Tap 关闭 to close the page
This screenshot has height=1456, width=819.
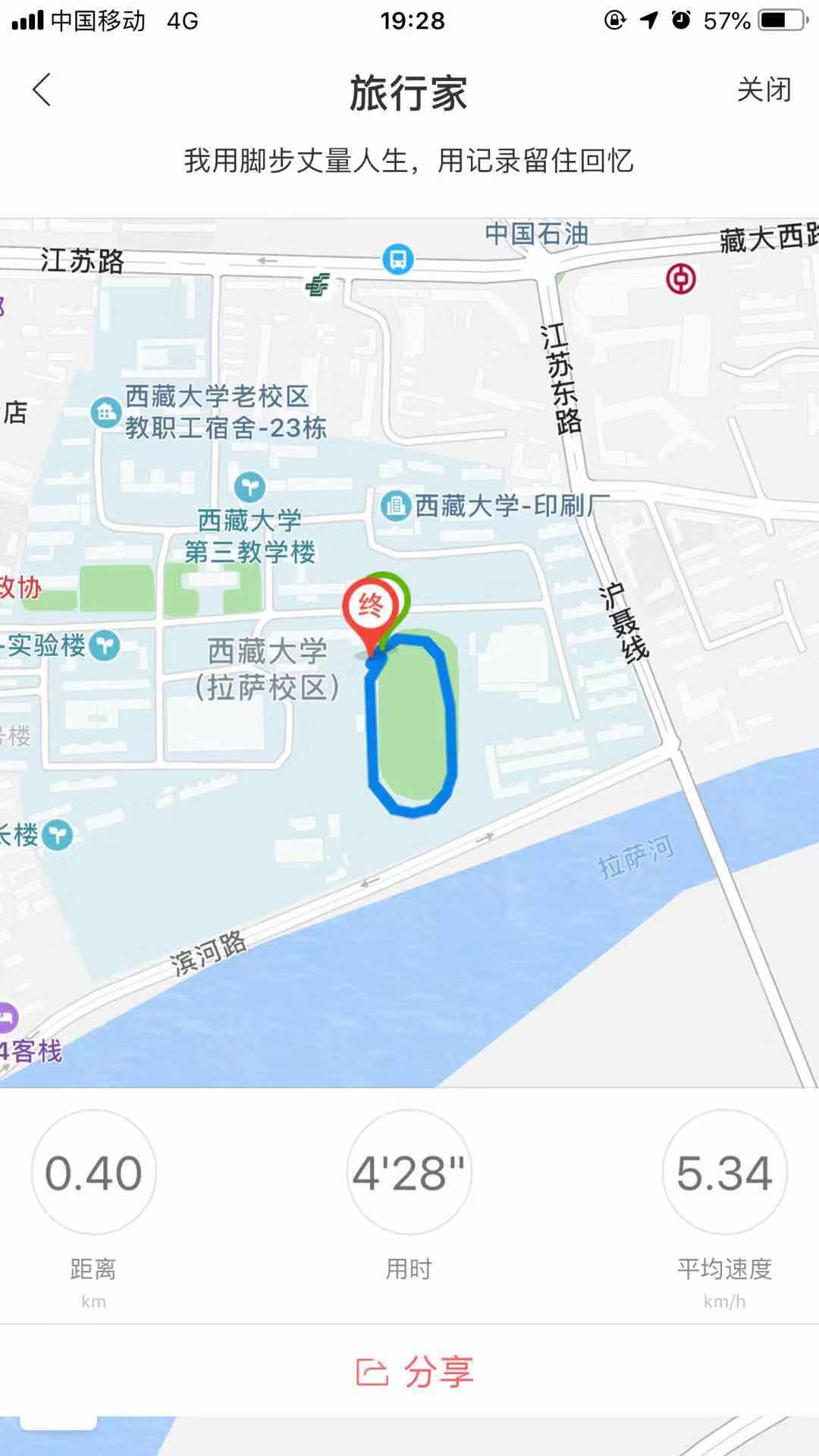[x=764, y=89]
